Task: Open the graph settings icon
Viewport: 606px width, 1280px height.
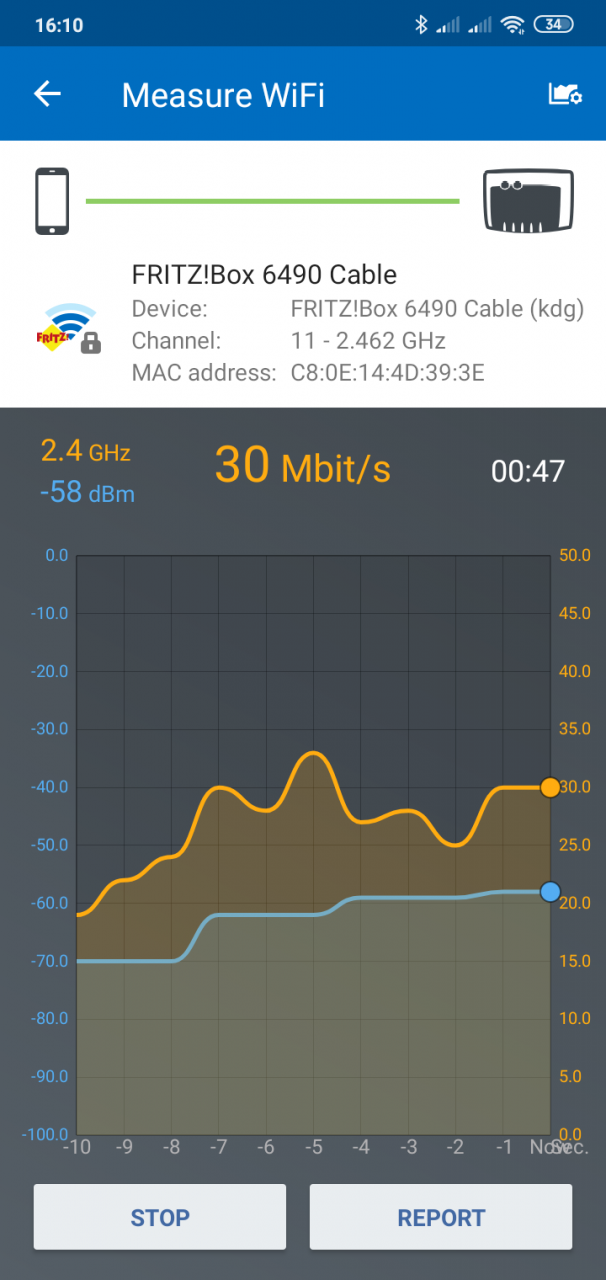Action: click(x=565, y=94)
